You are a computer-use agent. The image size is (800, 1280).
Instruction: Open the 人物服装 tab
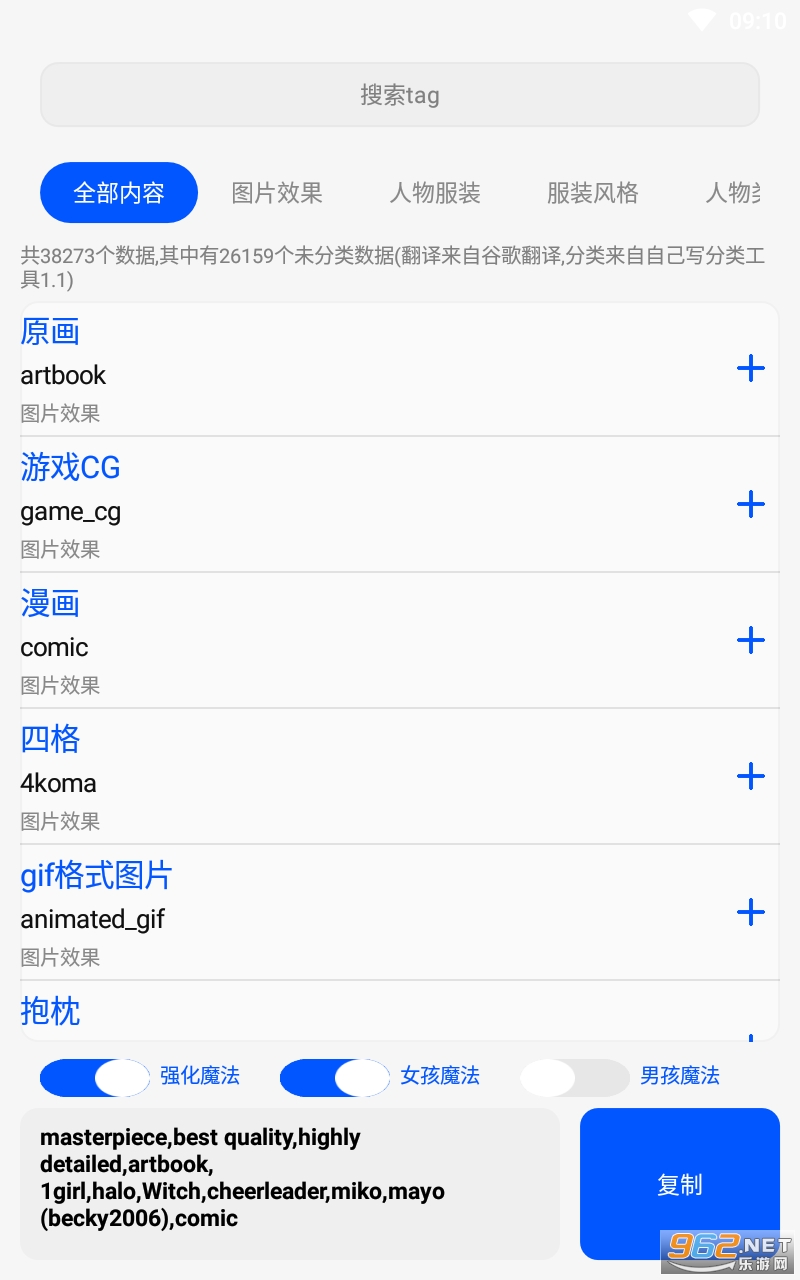[x=435, y=193]
